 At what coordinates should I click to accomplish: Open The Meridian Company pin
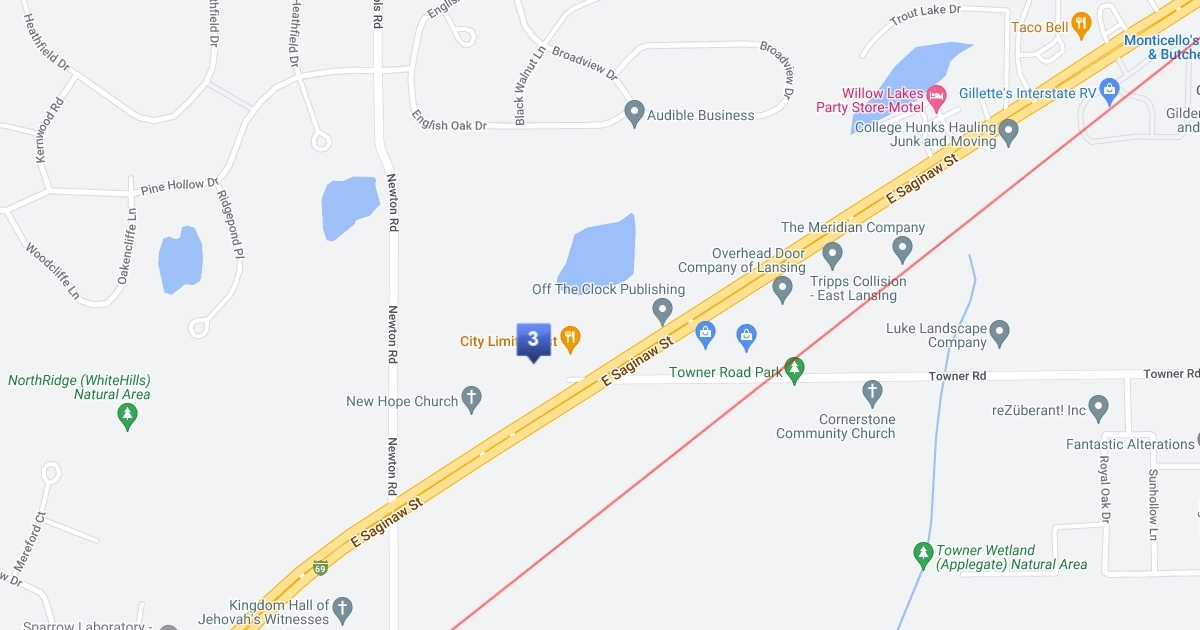tap(902, 247)
